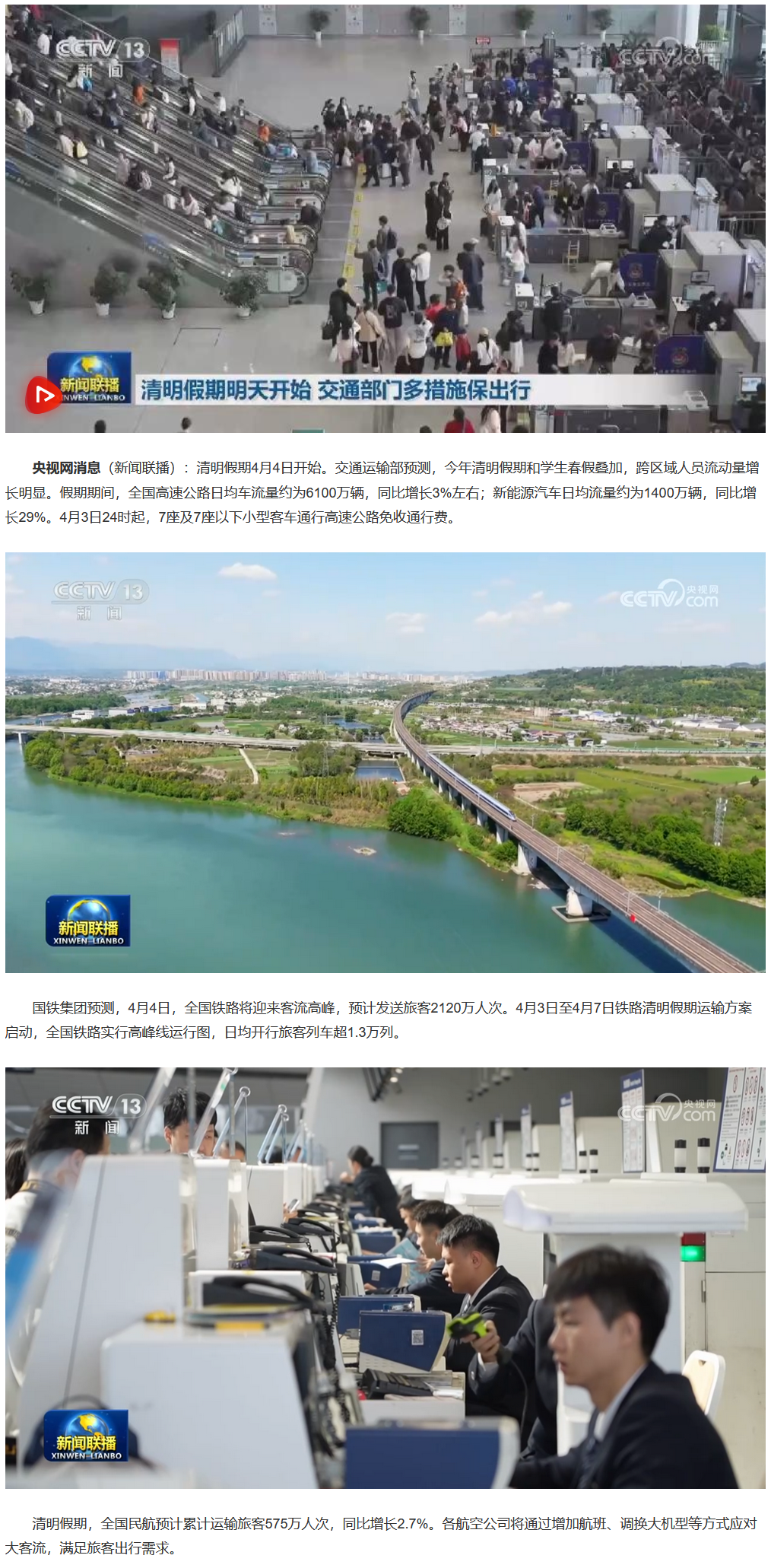
Task: Play the Qingming holiday news video
Action: pyautogui.click(x=43, y=395)
